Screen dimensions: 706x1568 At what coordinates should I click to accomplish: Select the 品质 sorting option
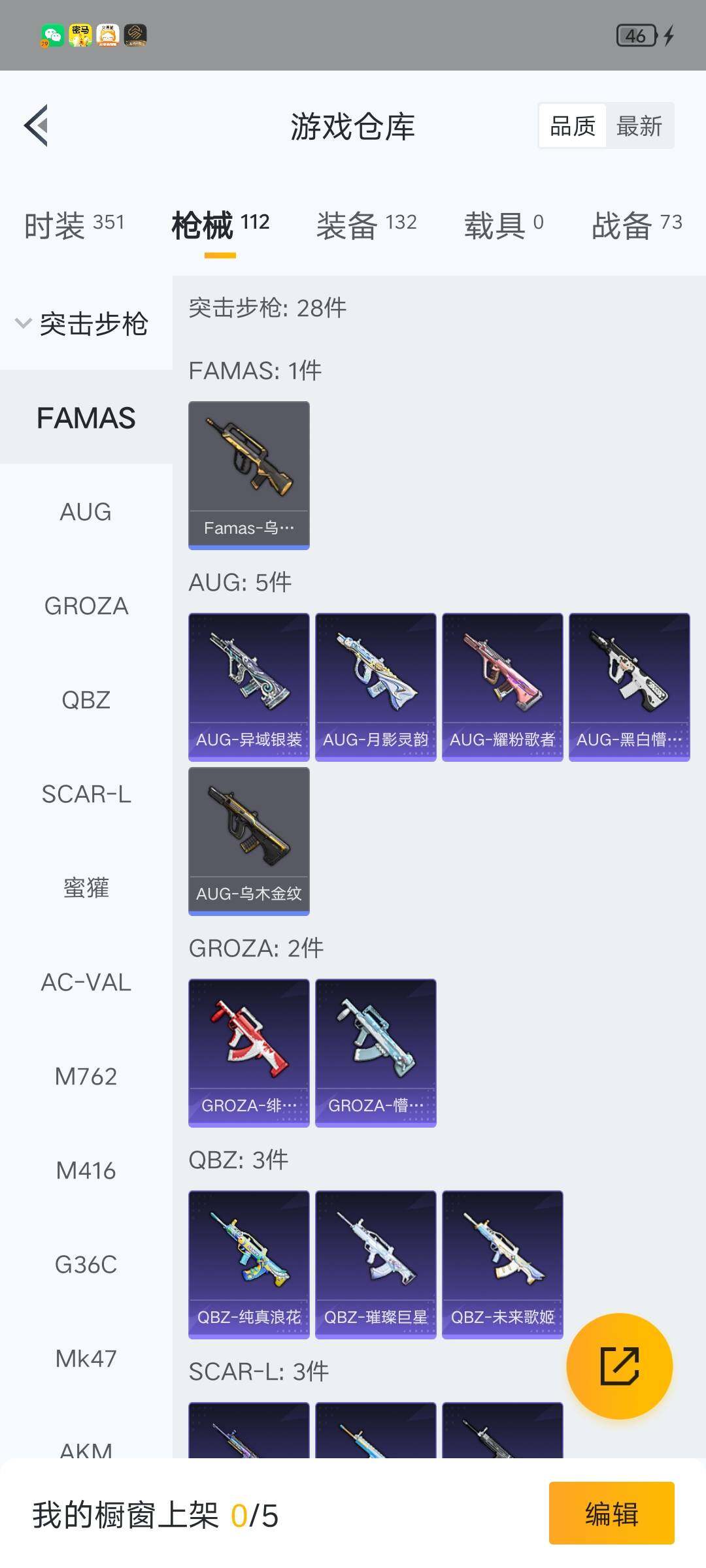coord(573,126)
